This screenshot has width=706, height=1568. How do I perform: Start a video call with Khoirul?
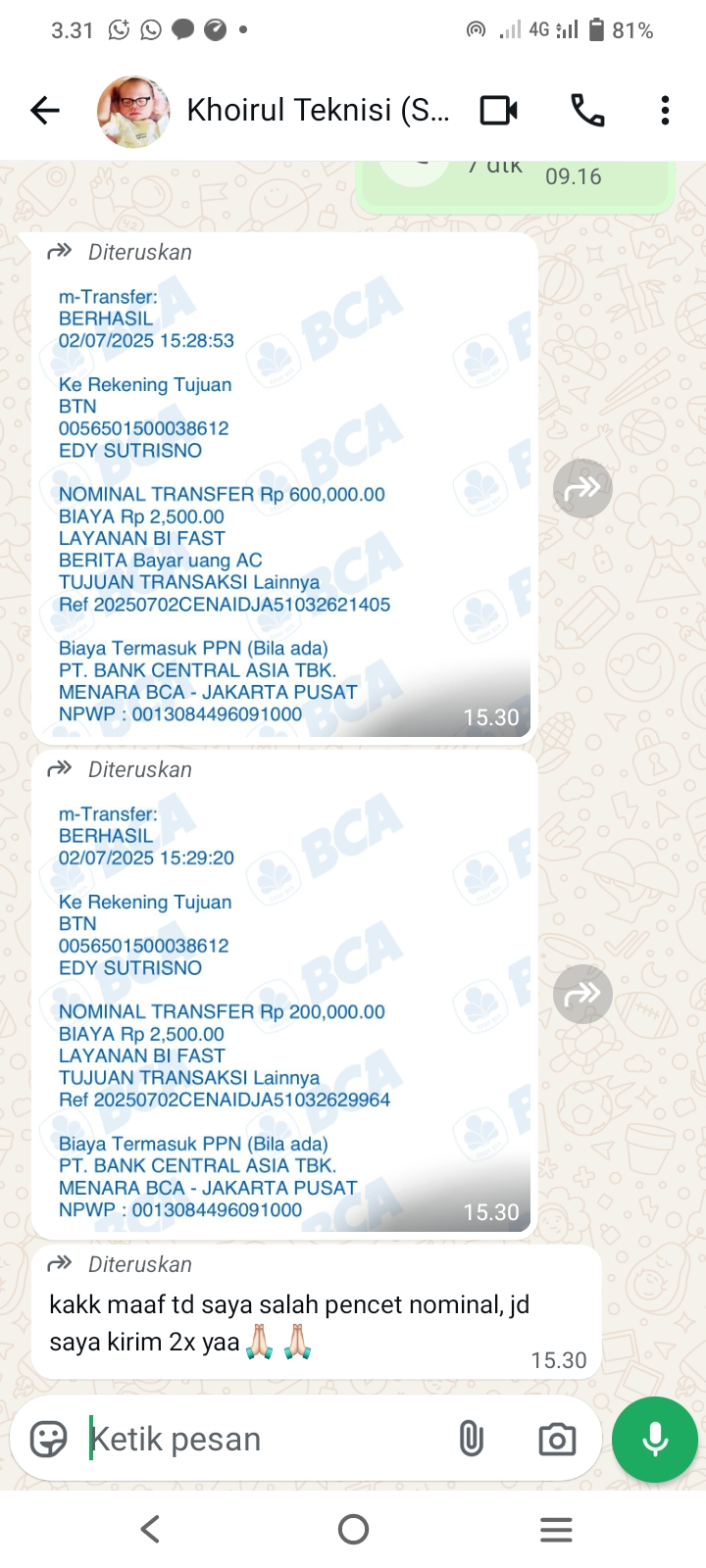coord(498,111)
